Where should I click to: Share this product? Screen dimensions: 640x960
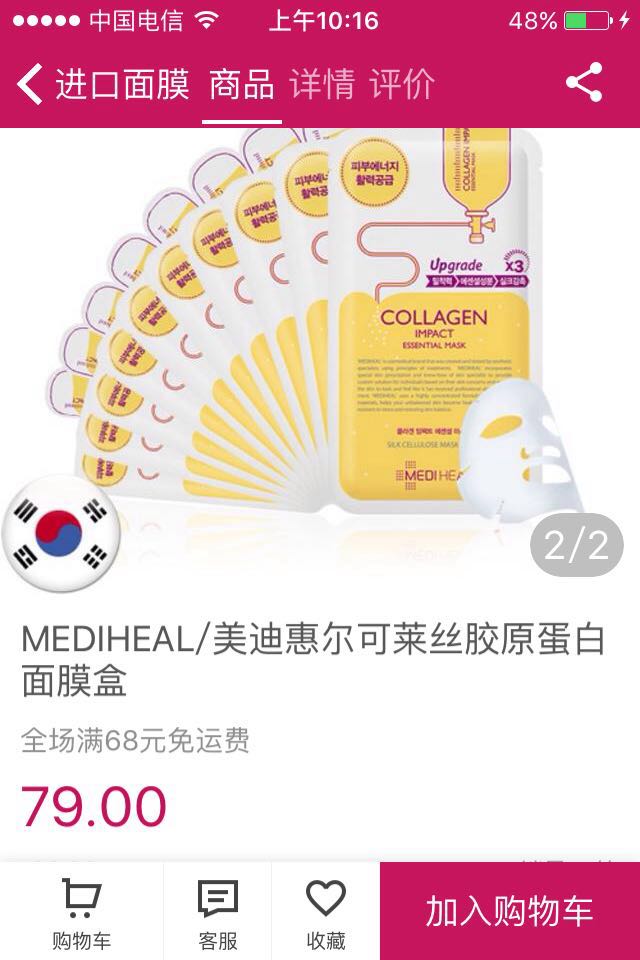coord(584,82)
